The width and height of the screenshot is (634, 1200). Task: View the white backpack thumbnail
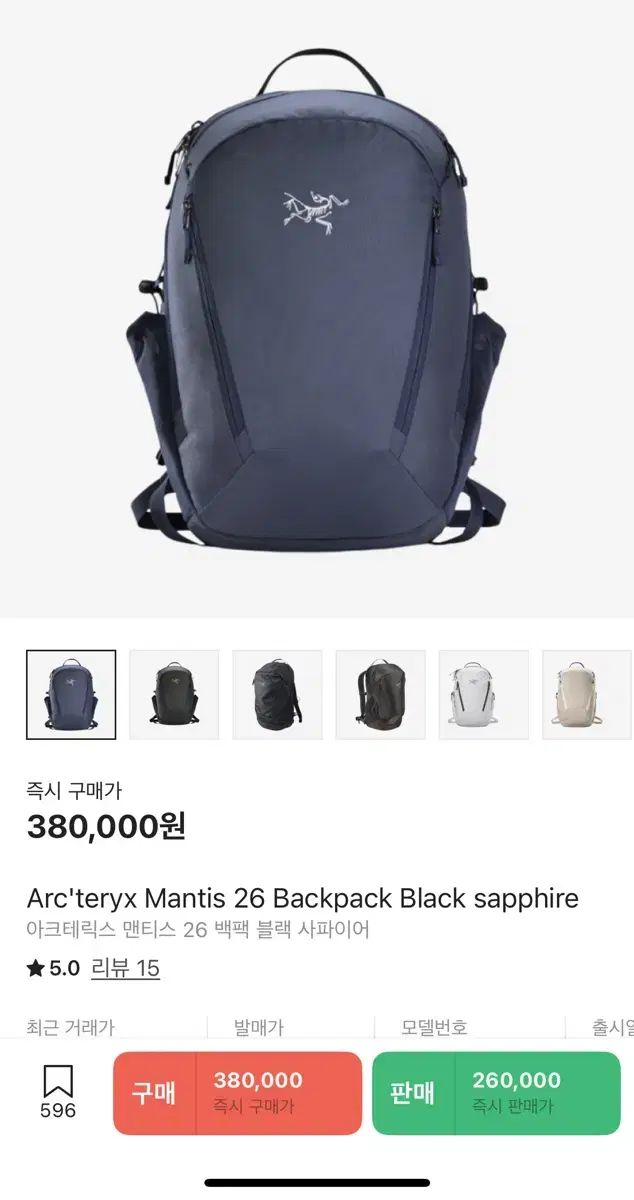click(483, 695)
